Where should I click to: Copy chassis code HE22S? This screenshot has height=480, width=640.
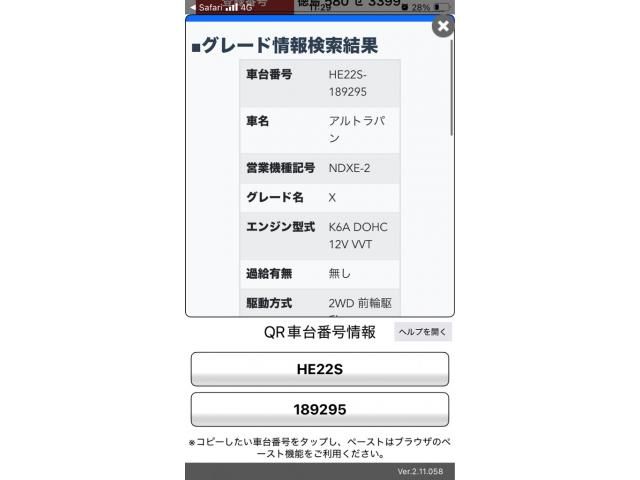coord(319,369)
